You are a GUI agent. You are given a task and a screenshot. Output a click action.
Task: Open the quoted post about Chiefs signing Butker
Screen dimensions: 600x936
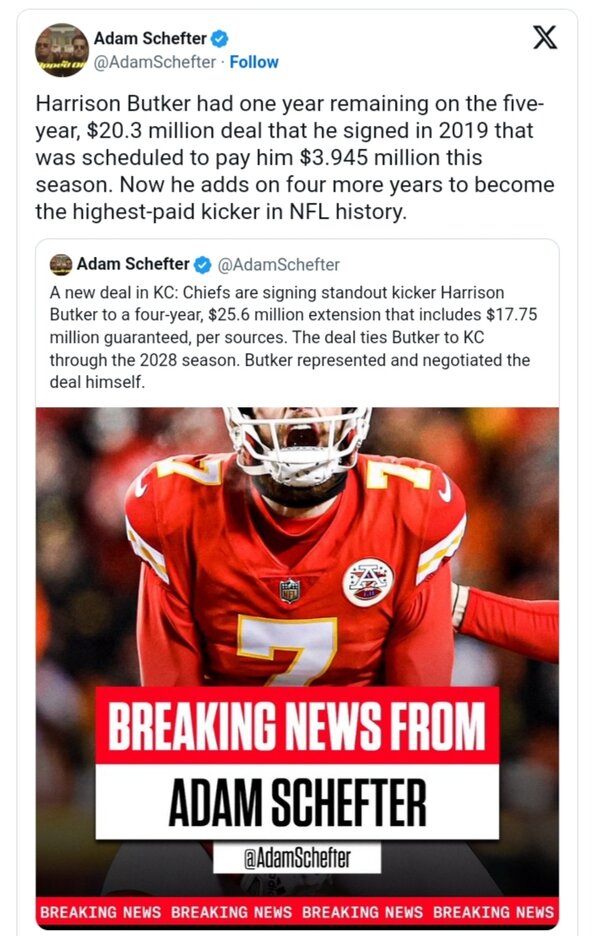290,324
